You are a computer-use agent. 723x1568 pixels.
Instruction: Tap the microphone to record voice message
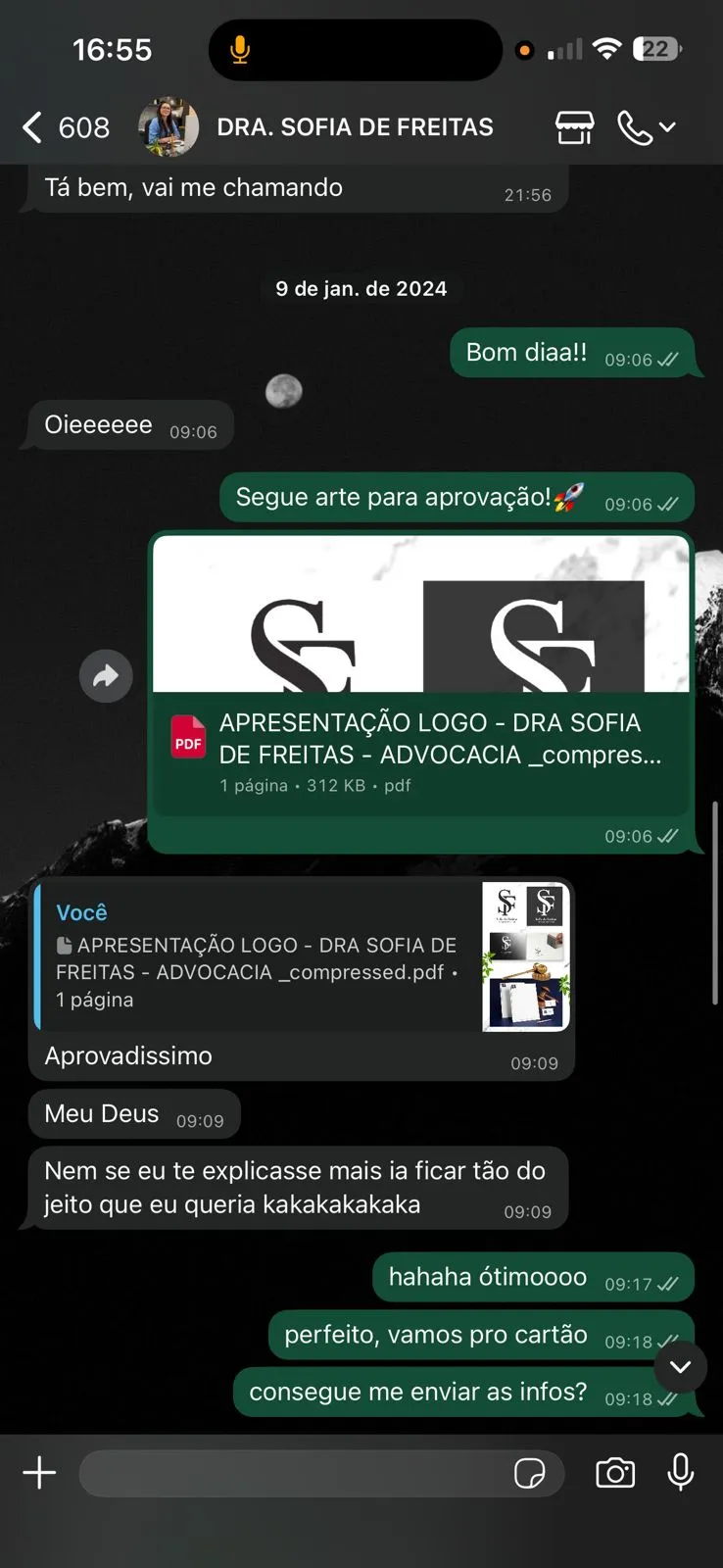(680, 1472)
